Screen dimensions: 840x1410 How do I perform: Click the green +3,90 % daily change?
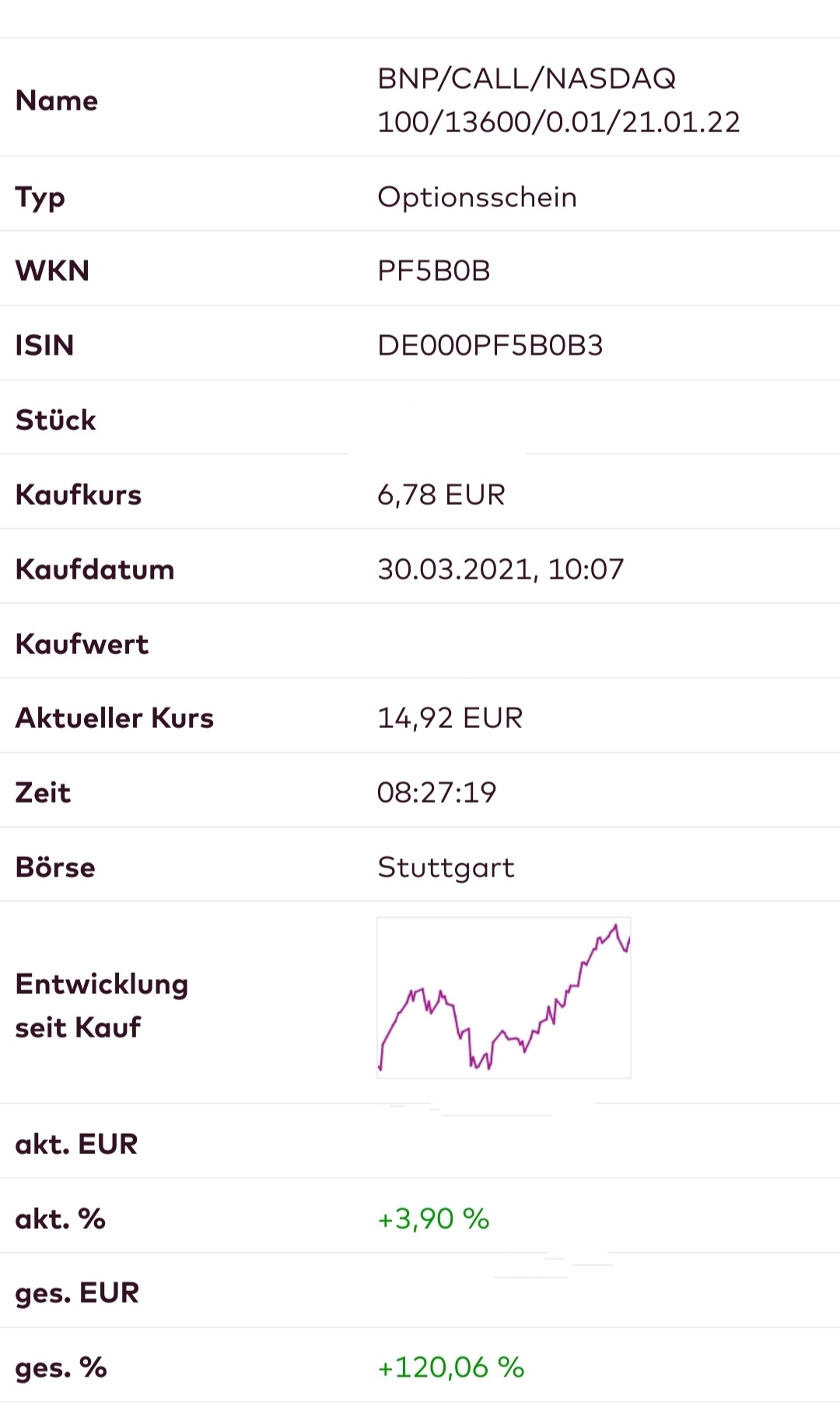point(433,1219)
